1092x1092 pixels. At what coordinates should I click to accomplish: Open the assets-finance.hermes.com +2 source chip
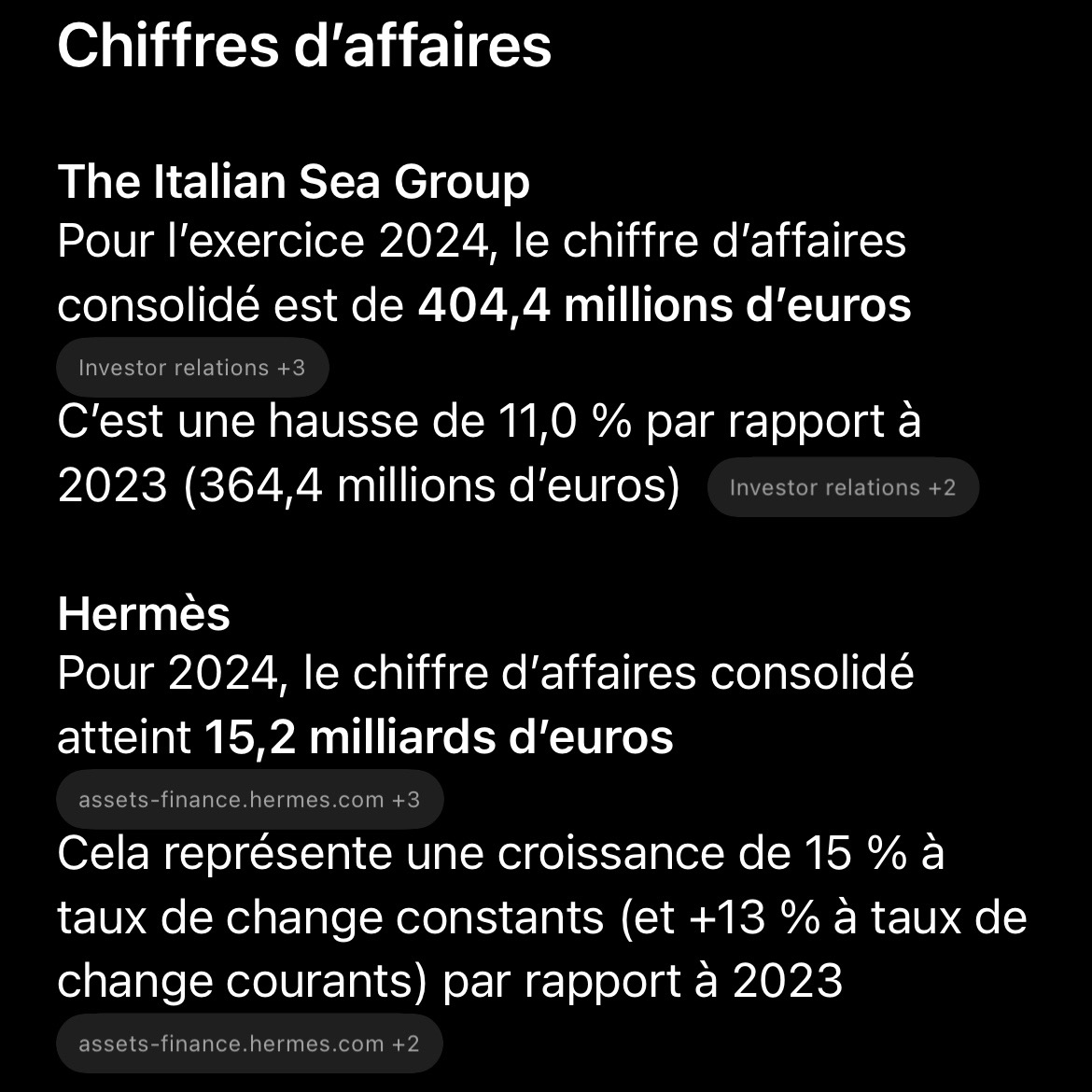point(249,1043)
